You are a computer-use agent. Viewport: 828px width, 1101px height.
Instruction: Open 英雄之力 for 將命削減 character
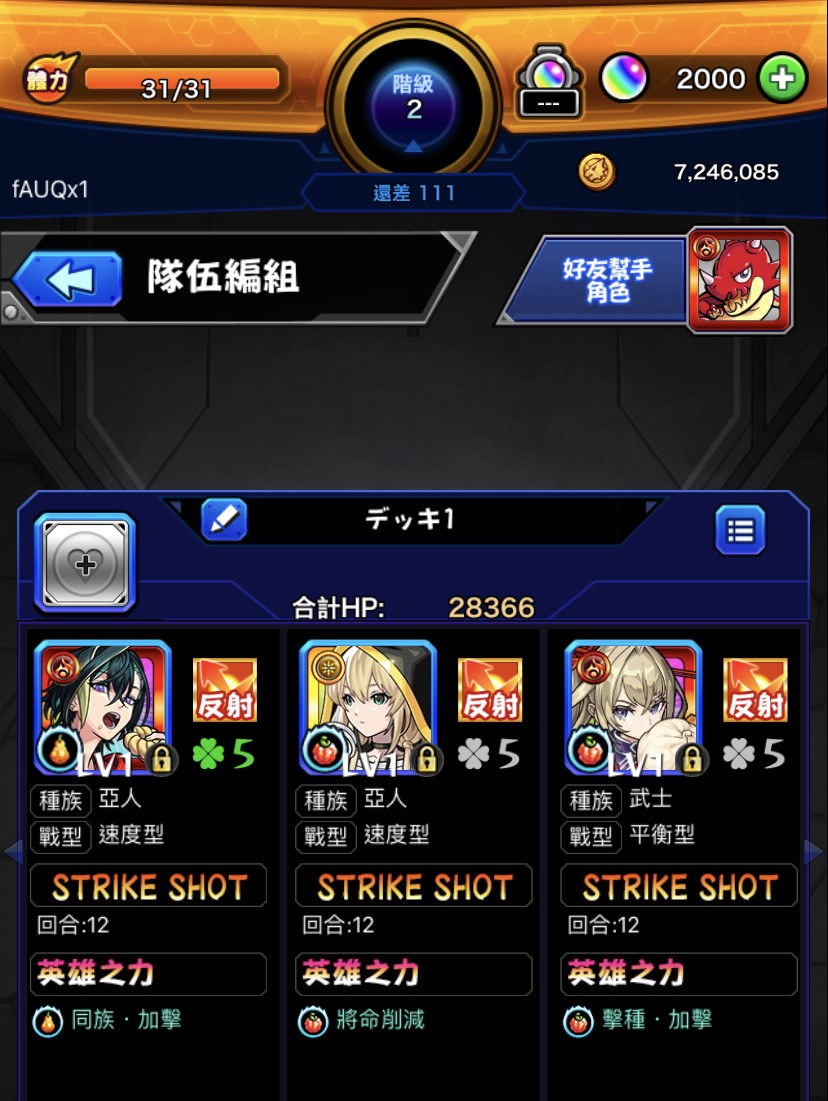click(x=414, y=973)
